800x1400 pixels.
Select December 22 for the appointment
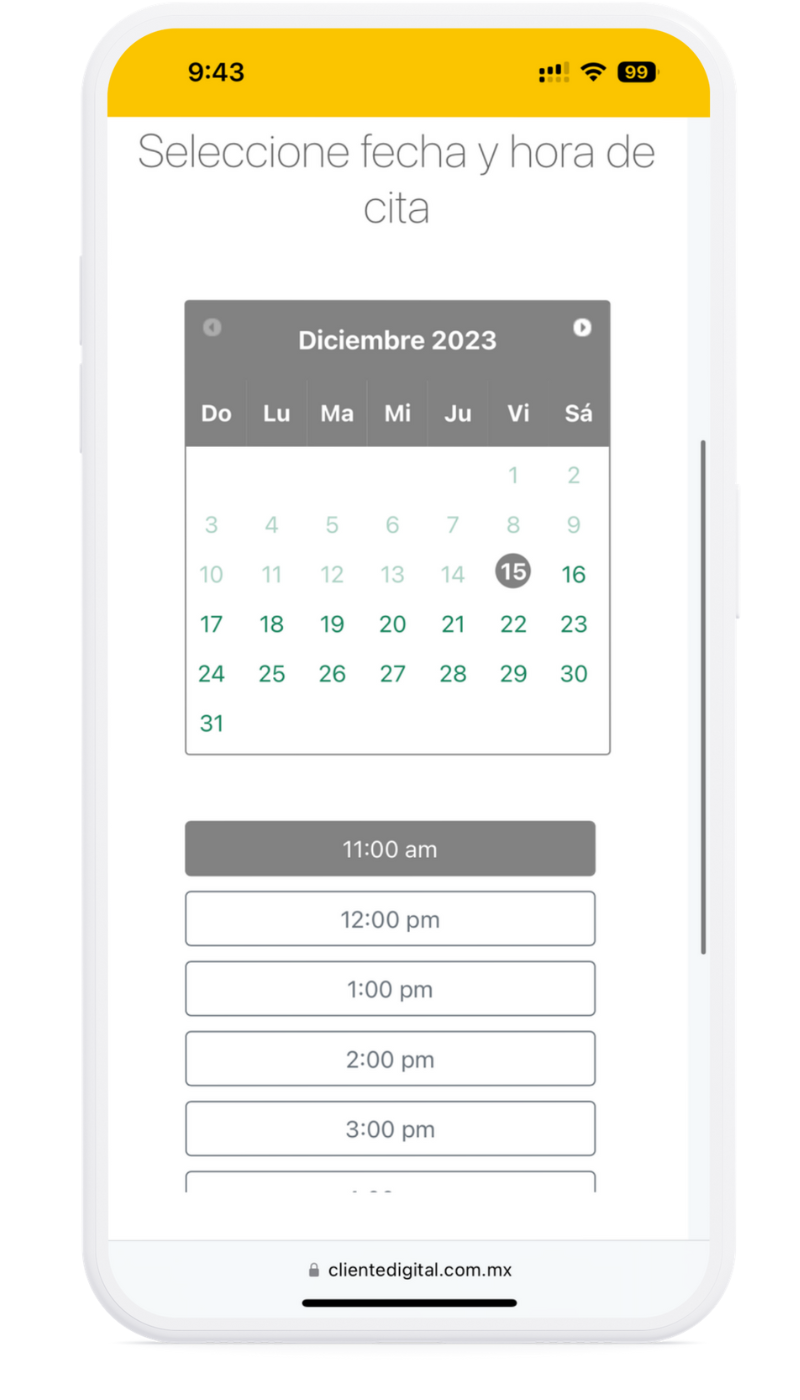tap(513, 625)
